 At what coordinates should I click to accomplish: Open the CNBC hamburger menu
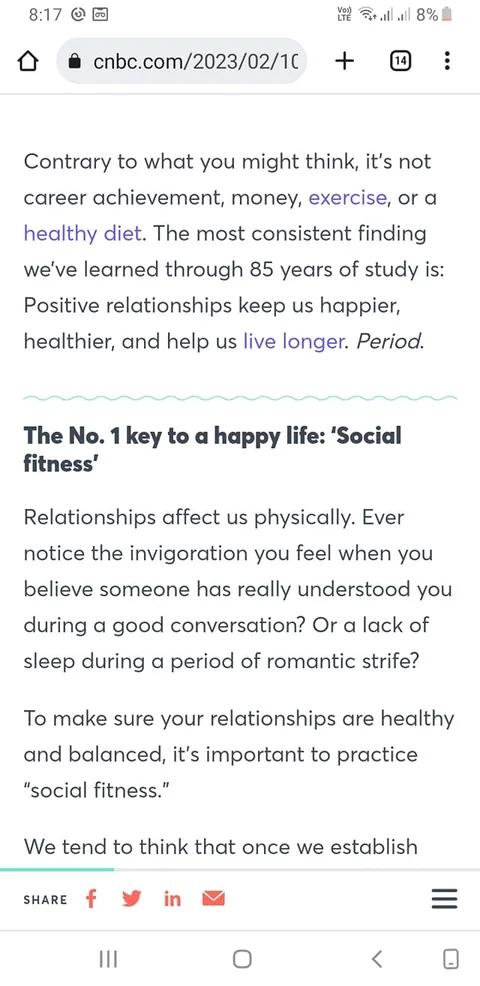(x=444, y=899)
